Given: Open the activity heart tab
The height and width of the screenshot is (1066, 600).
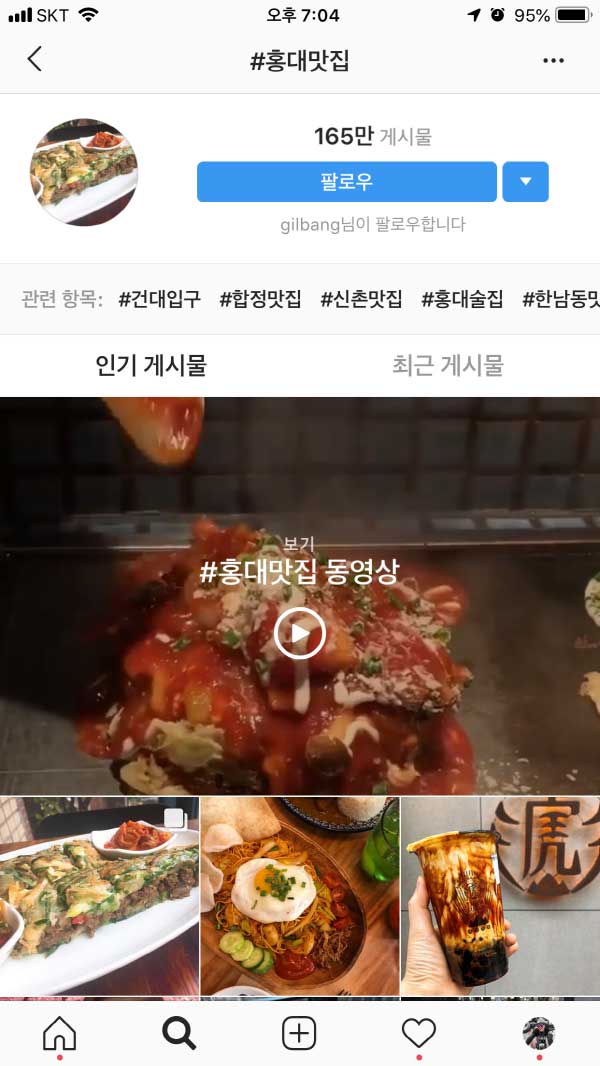Looking at the screenshot, I should point(419,1033).
